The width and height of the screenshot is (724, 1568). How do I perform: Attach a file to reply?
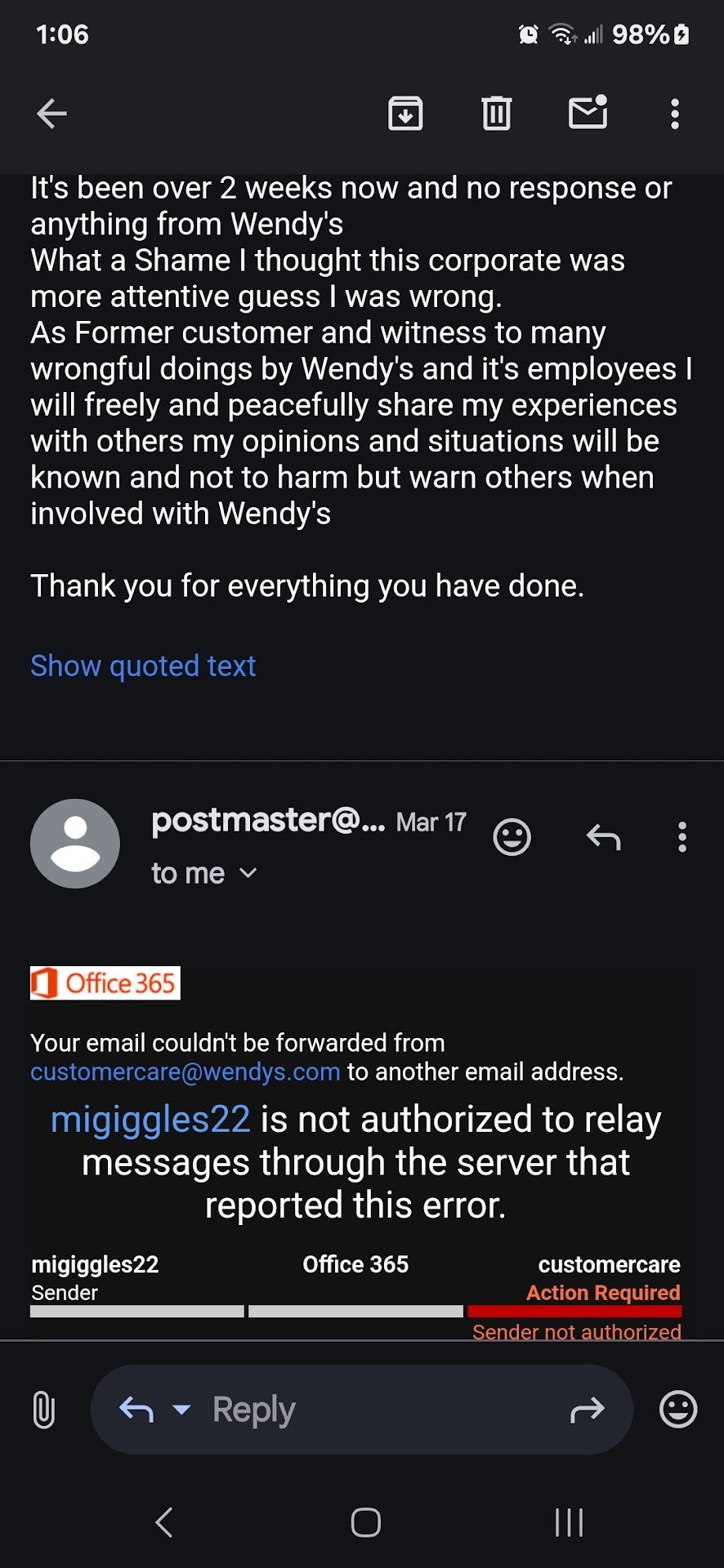point(44,1410)
